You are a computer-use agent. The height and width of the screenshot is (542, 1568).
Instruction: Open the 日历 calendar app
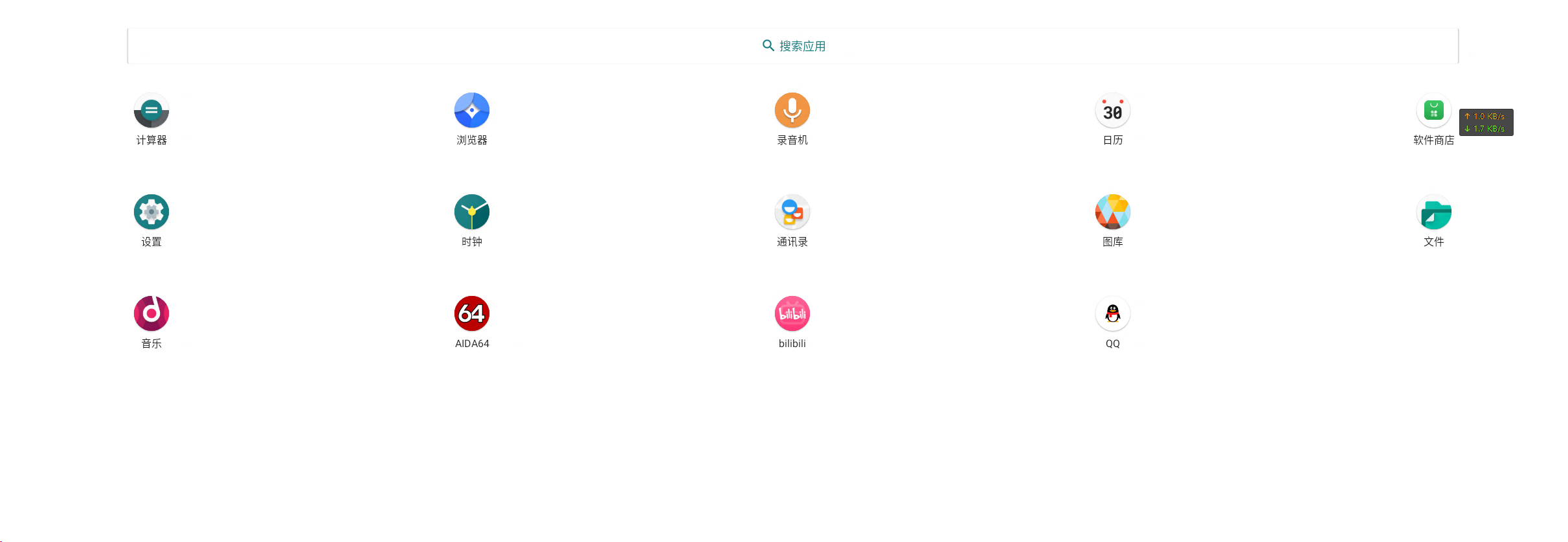[1112, 111]
